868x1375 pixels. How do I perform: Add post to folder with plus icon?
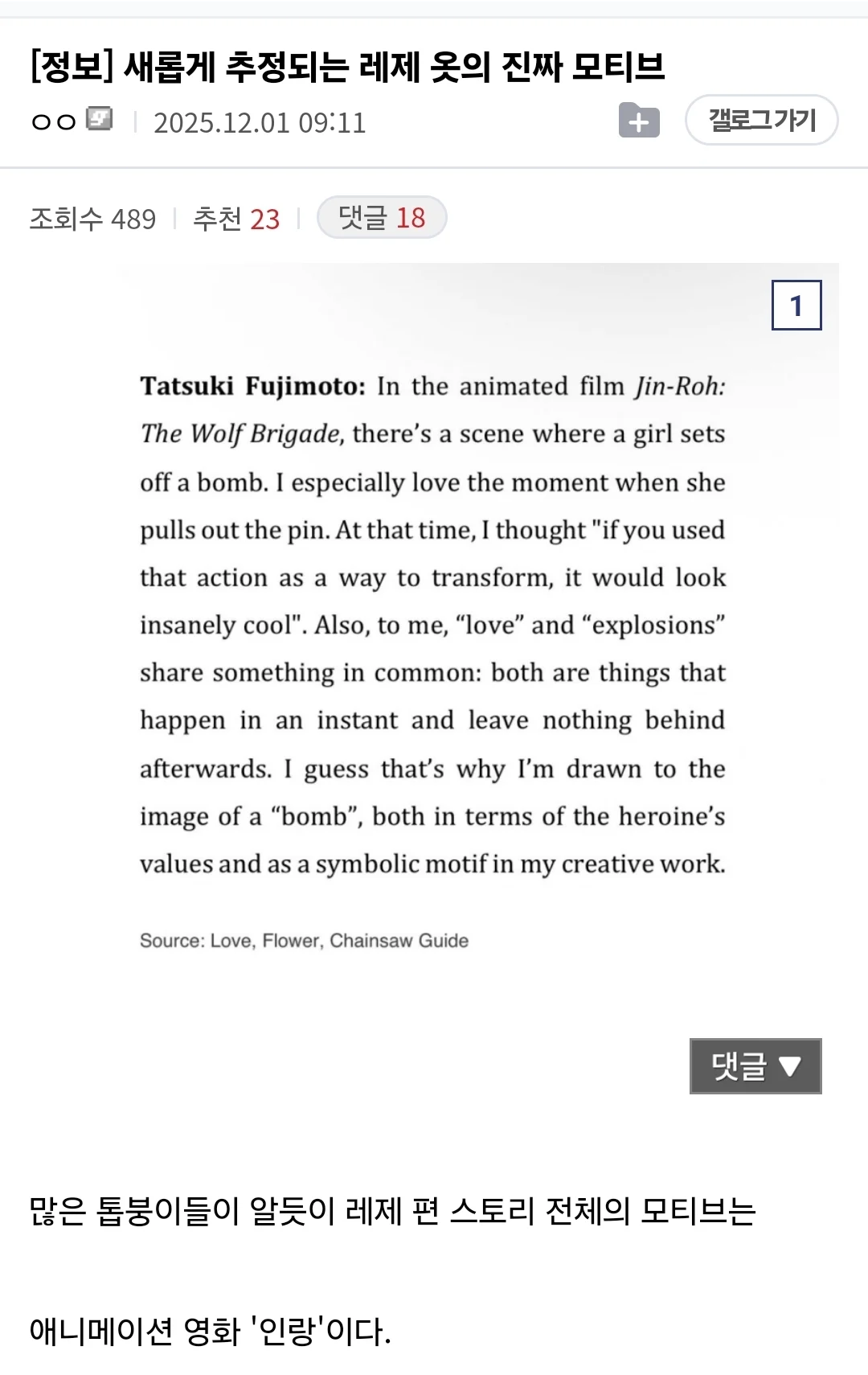[639, 121]
